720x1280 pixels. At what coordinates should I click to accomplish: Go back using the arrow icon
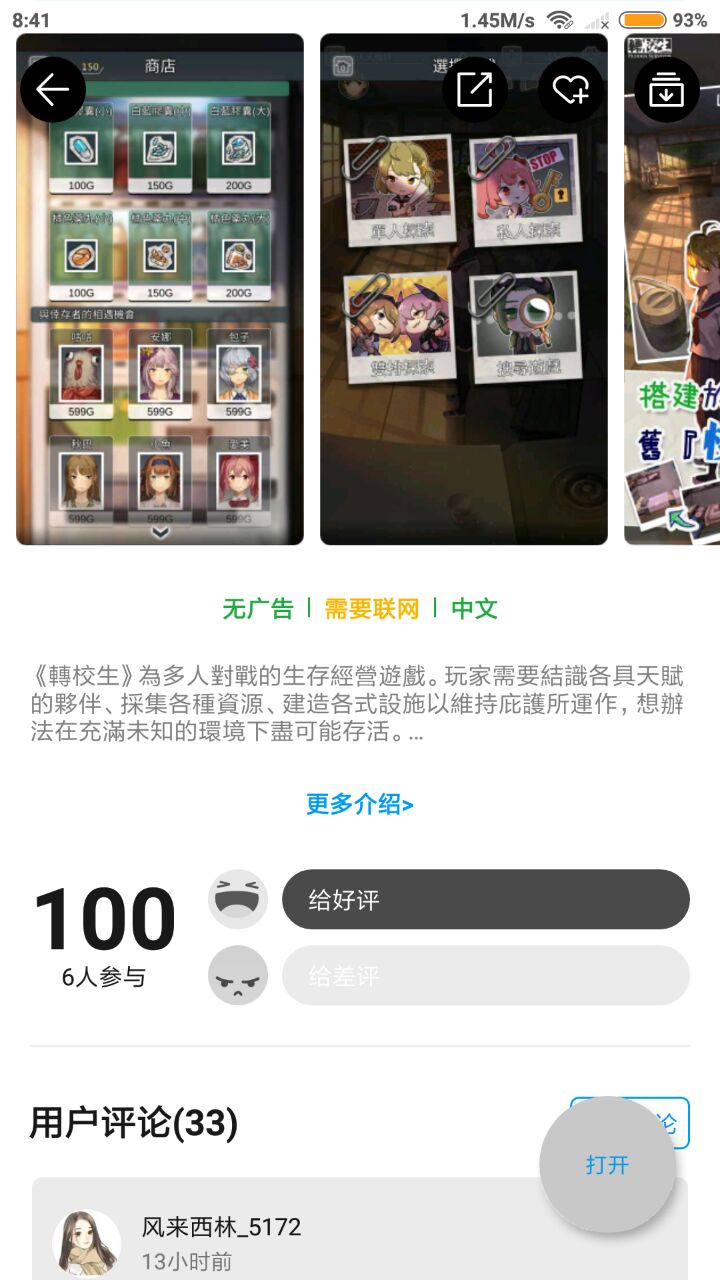point(52,90)
